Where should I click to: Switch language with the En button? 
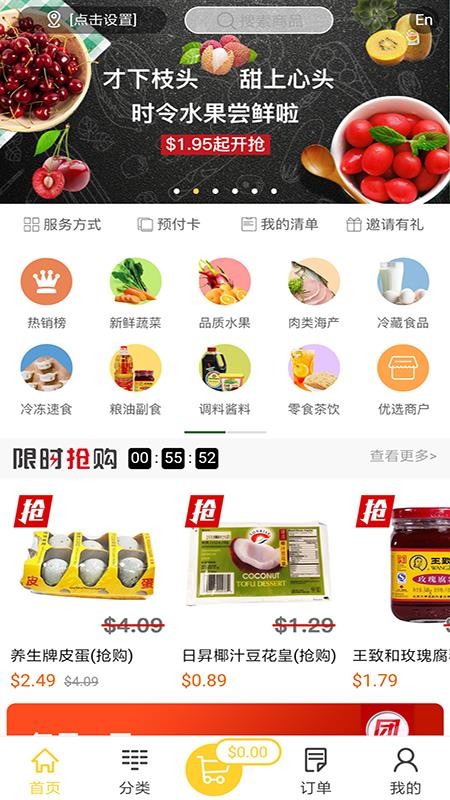(423, 20)
